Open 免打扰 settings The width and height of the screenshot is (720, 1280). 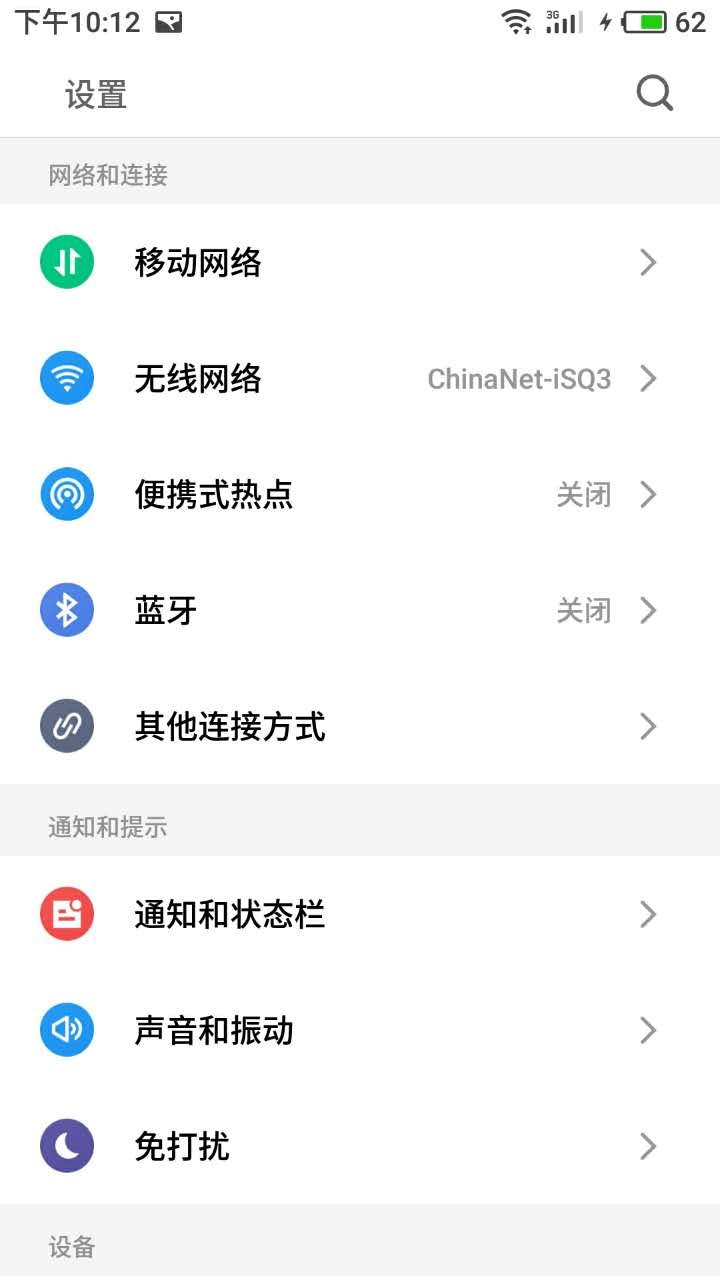click(360, 1146)
